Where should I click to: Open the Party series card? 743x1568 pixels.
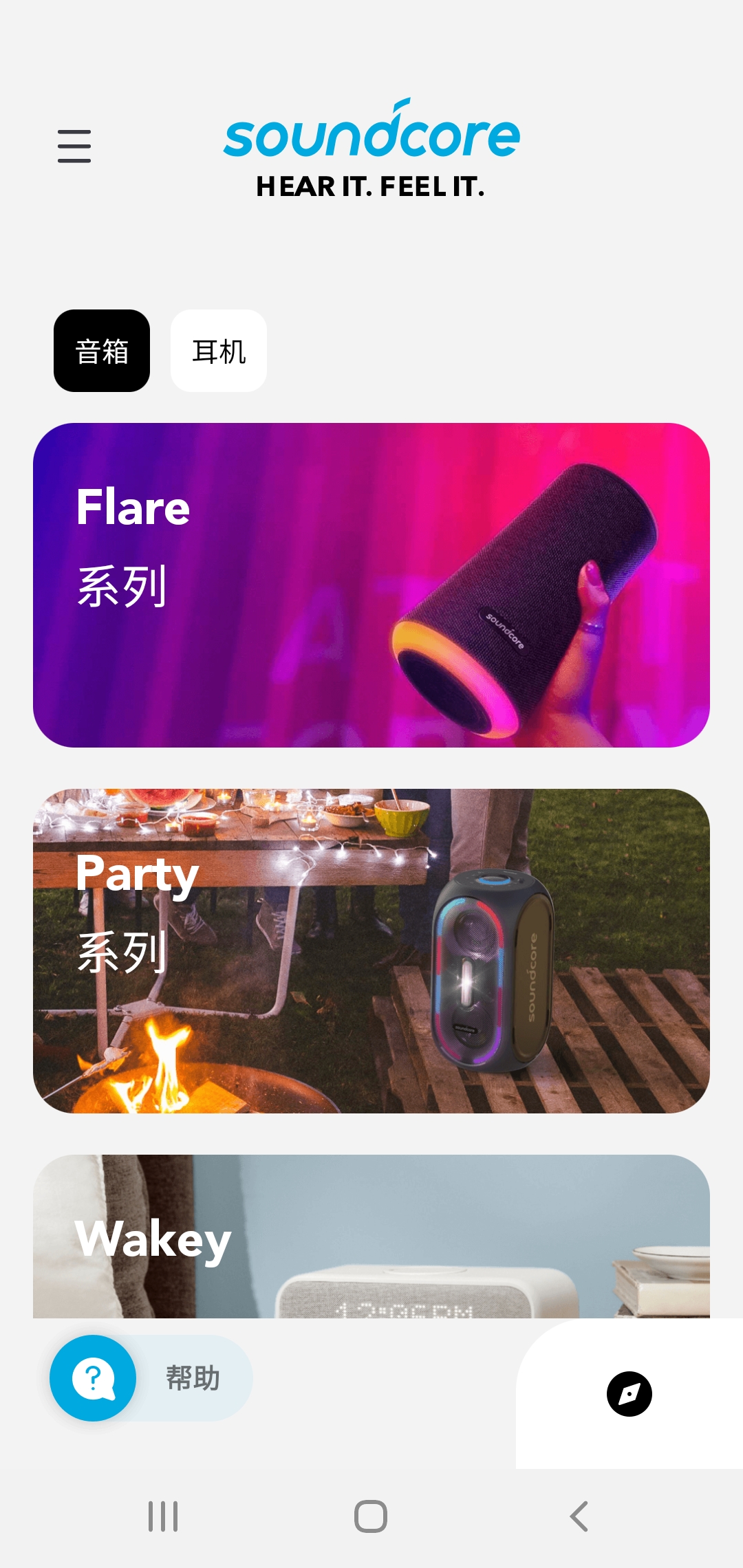[x=371, y=950]
